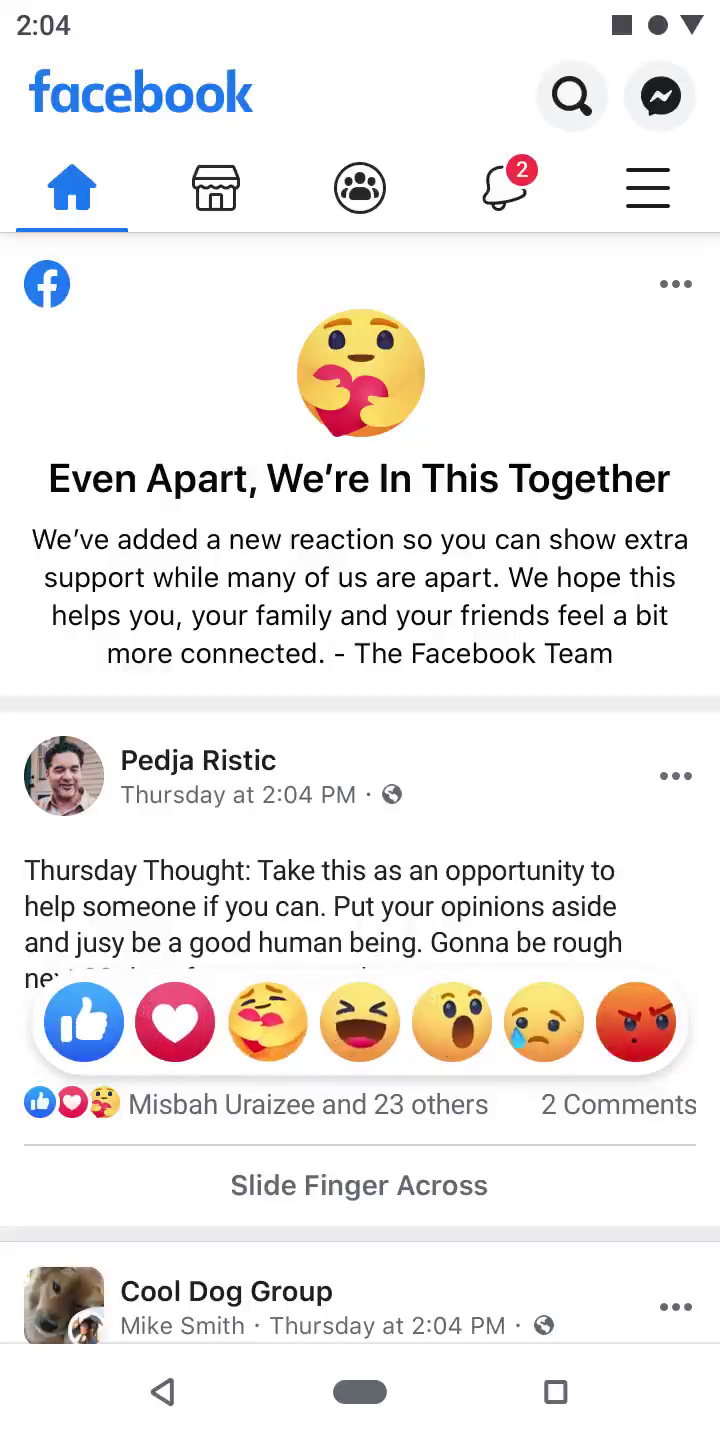Switch to the Groups tab

coord(360,188)
